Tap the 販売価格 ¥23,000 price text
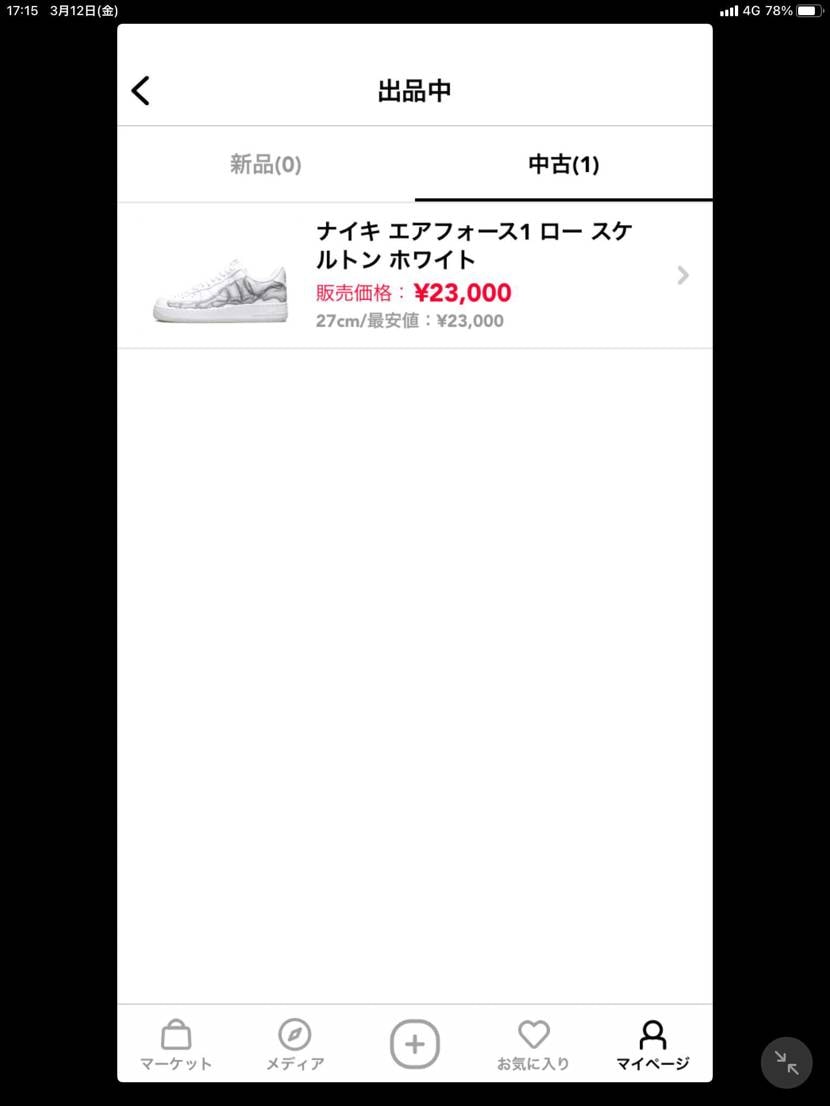Image resolution: width=830 pixels, height=1106 pixels. [x=413, y=293]
